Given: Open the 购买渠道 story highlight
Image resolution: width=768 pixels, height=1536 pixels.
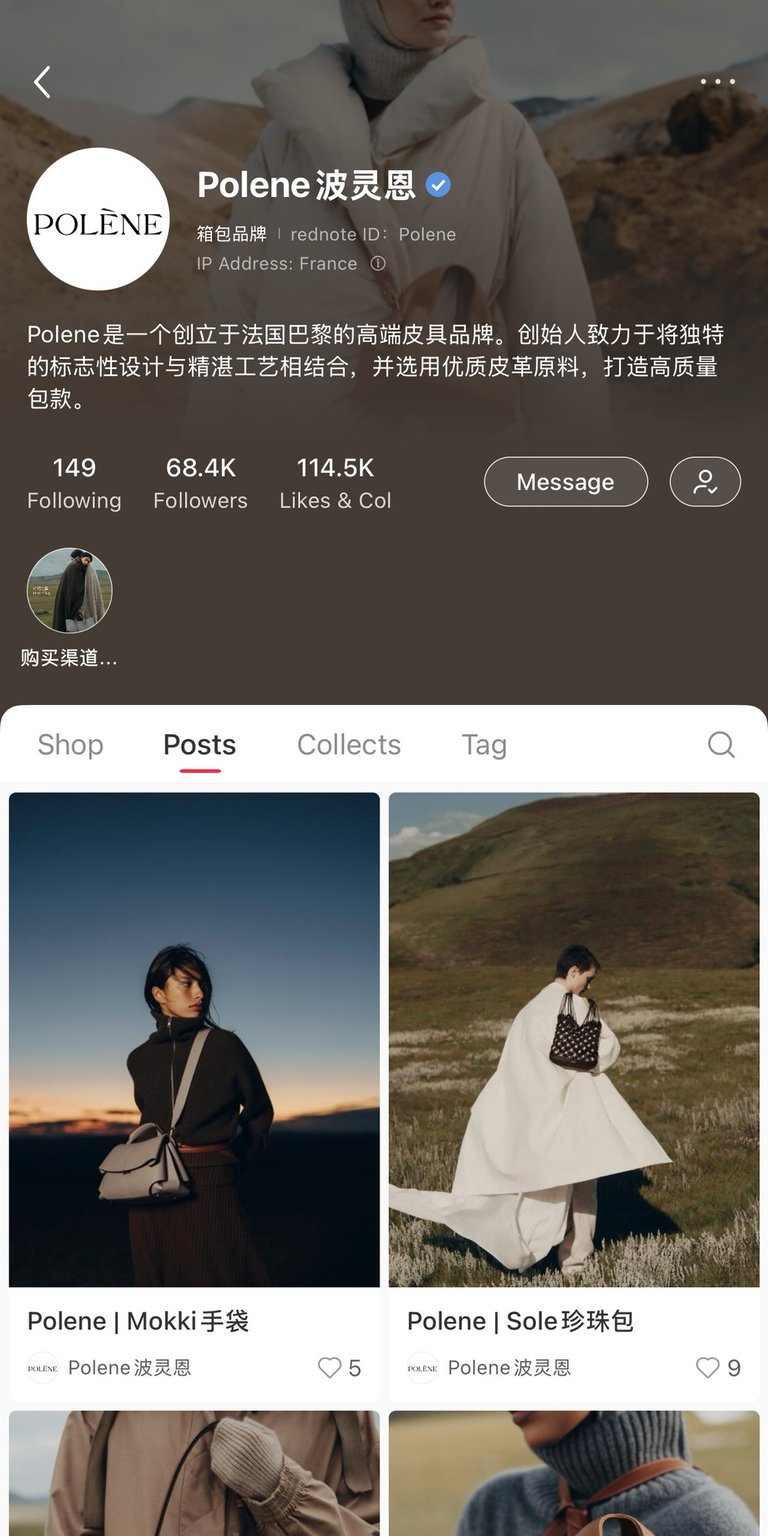Looking at the screenshot, I should [69, 590].
